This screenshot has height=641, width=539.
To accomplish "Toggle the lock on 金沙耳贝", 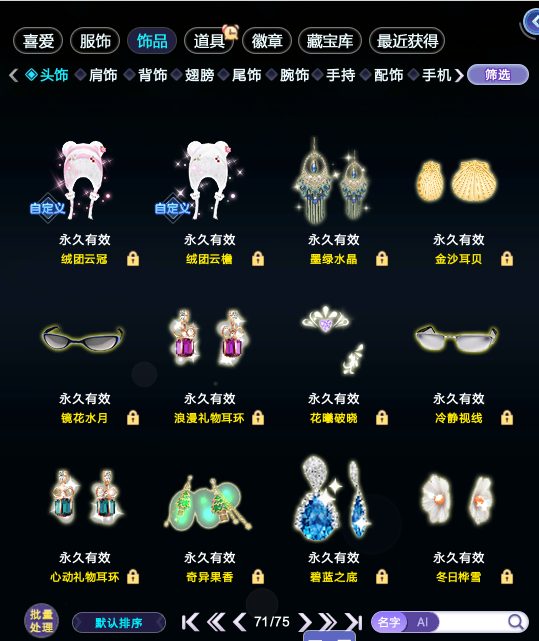I will [507, 259].
